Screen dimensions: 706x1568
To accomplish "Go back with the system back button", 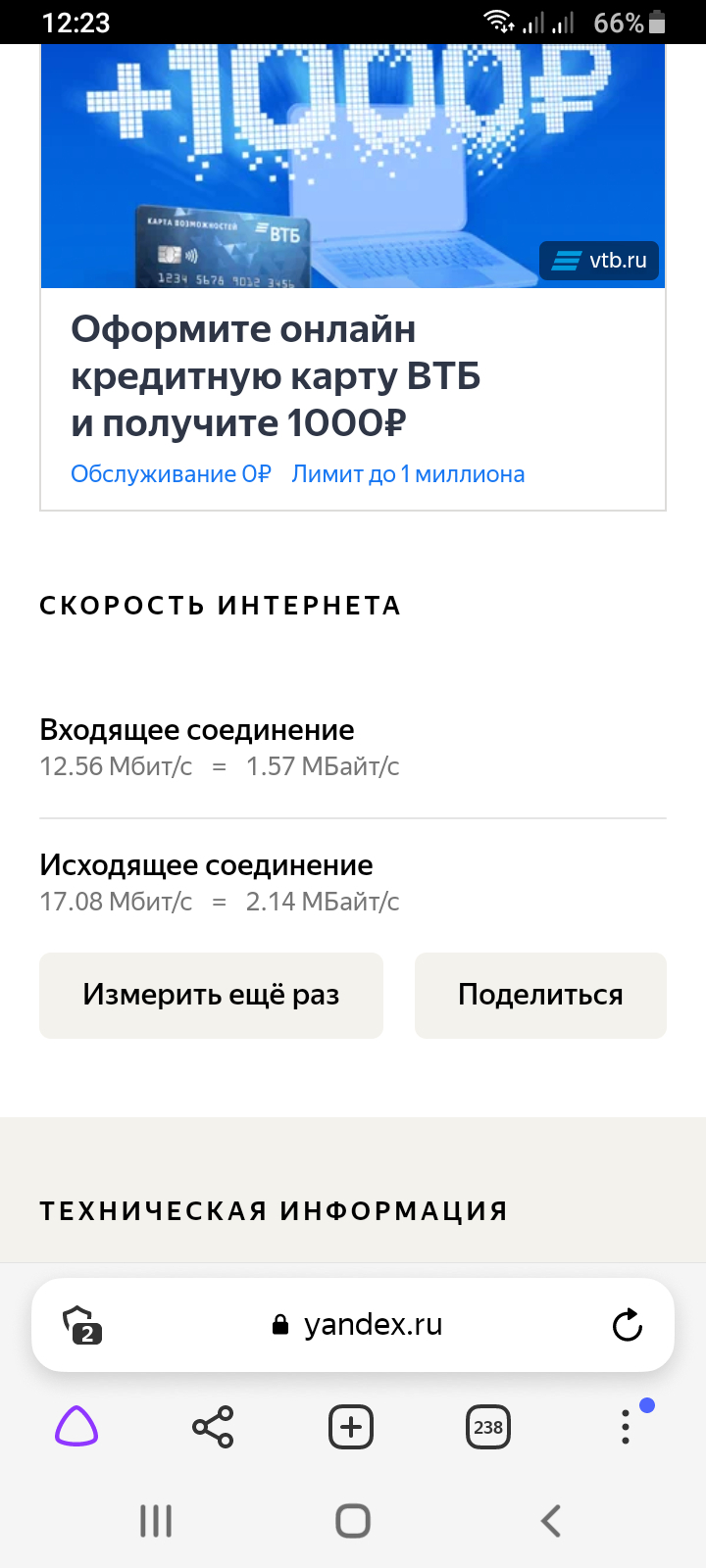I will click(551, 1521).
